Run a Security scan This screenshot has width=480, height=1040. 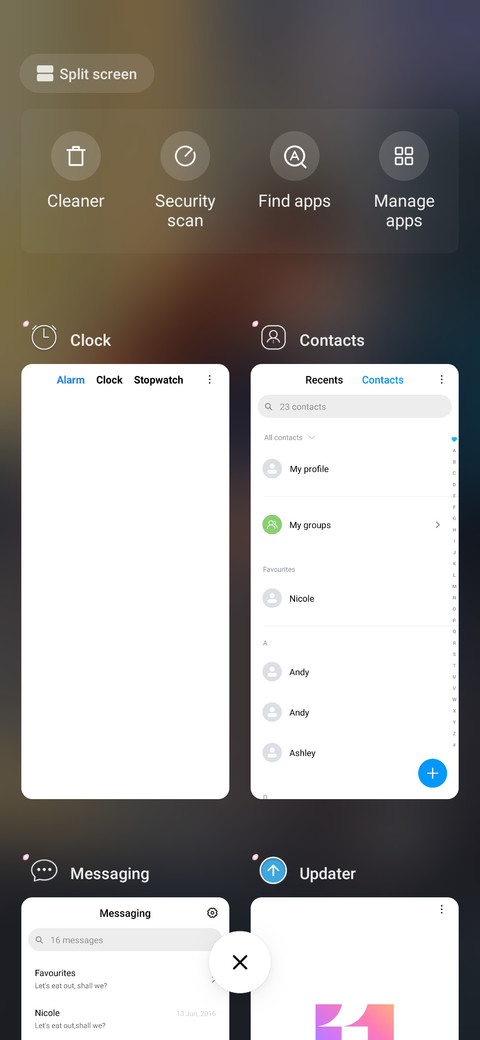click(x=185, y=180)
